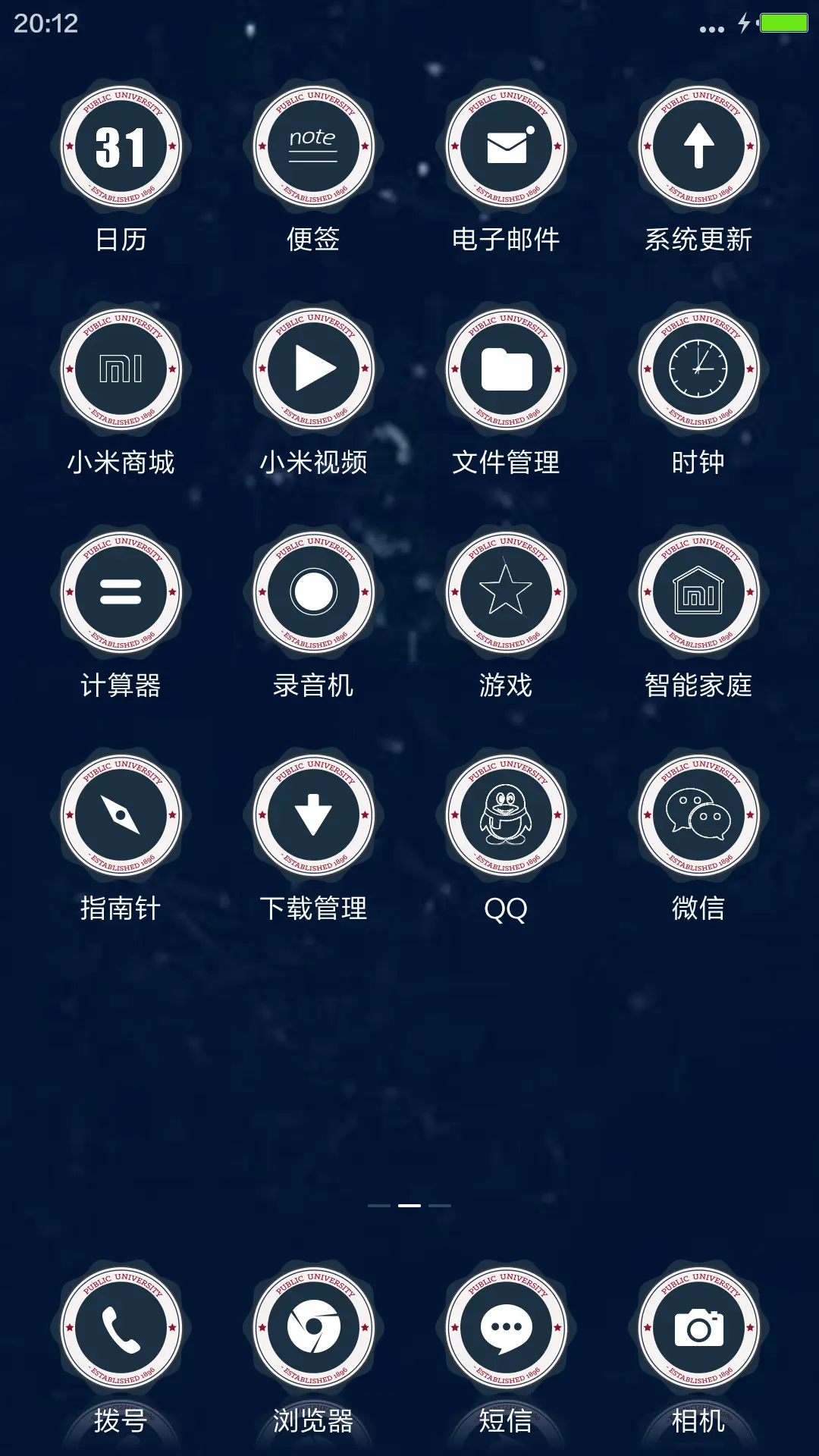Screen dimensions: 819x1456
Task: Start 系统更新 system update
Action: [698, 146]
